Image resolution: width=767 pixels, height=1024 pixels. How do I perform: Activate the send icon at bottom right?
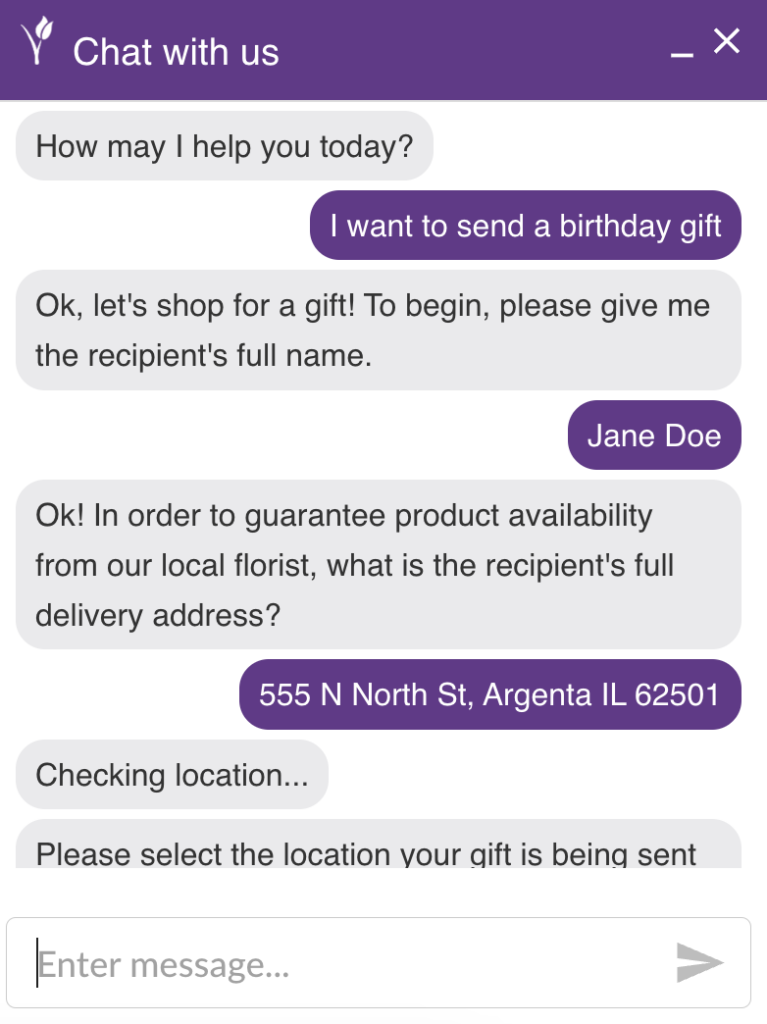(x=699, y=963)
